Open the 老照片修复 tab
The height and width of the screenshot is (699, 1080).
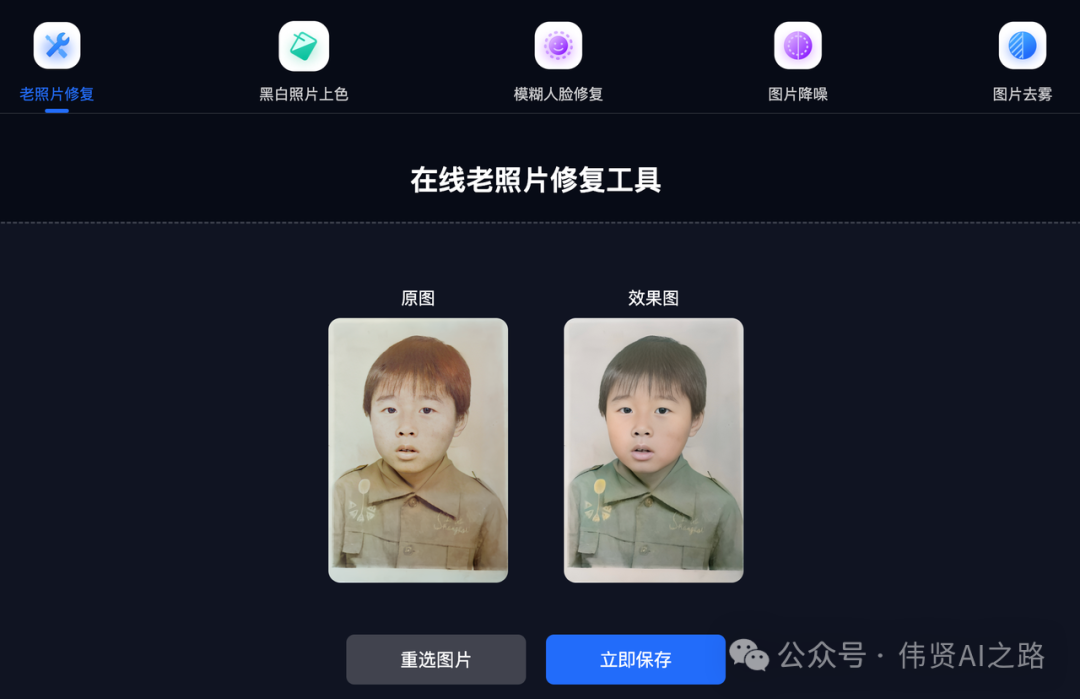[57, 62]
